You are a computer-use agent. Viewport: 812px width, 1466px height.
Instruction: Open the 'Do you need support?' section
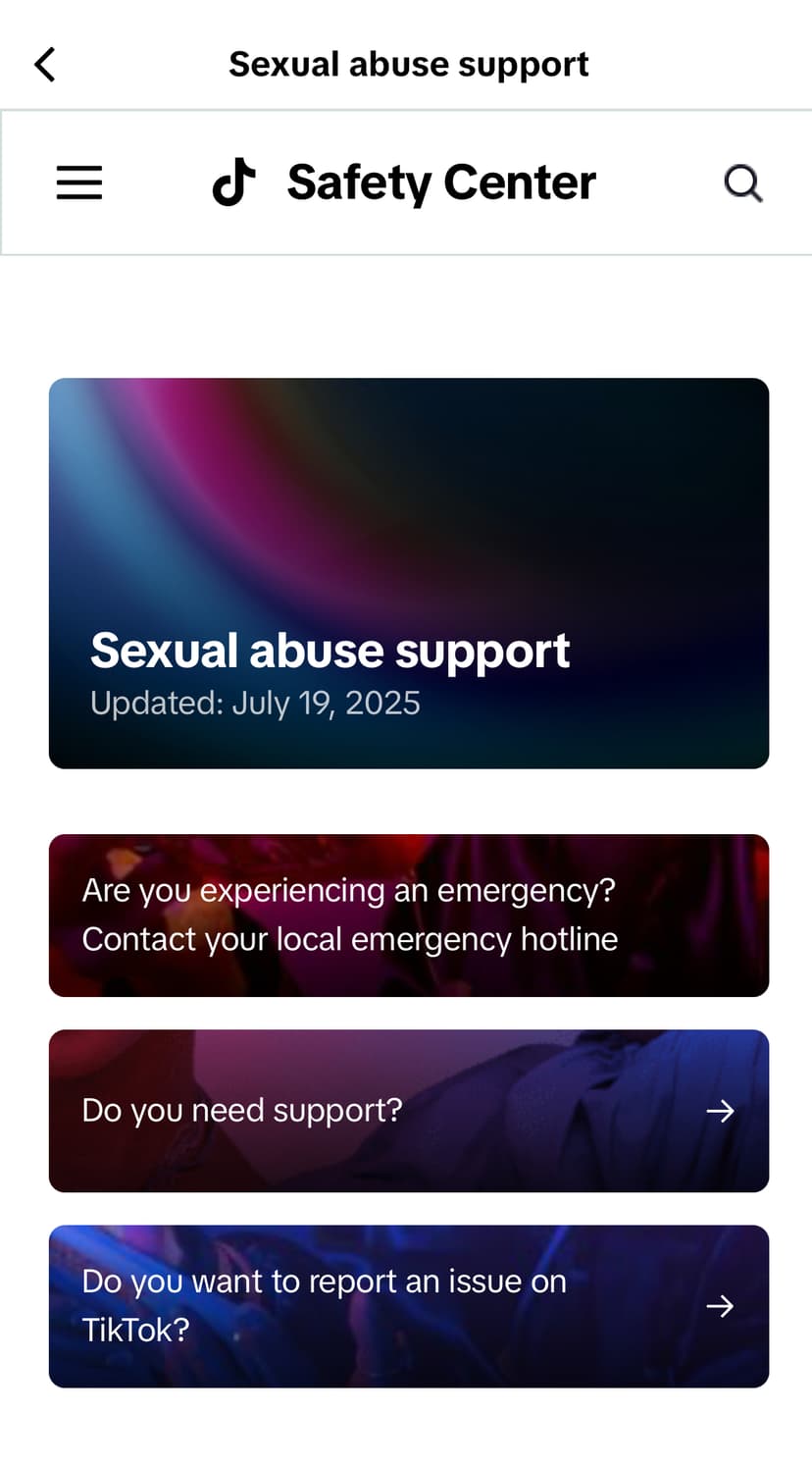(x=409, y=1111)
